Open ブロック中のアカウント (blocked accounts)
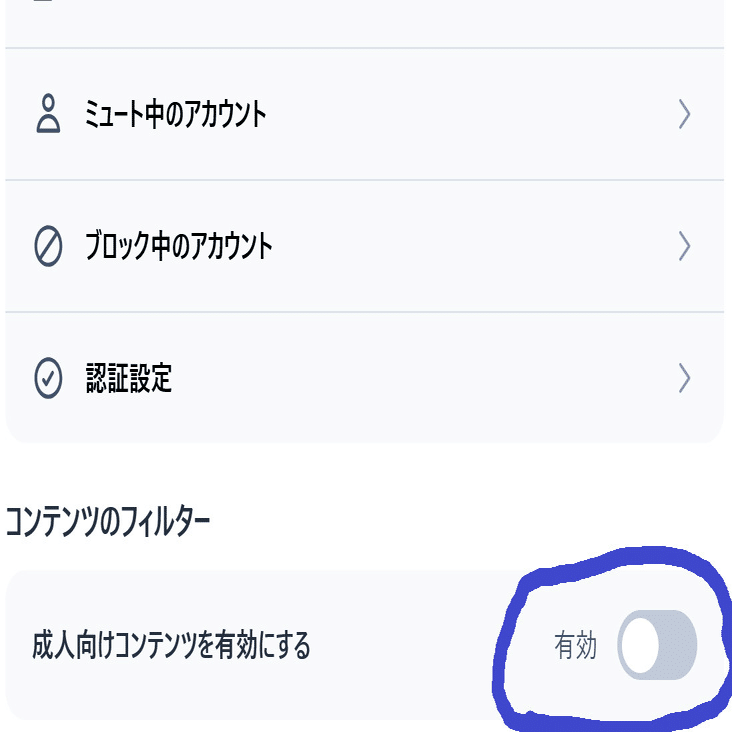The width and height of the screenshot is (732, 732). tap(364, 246)
